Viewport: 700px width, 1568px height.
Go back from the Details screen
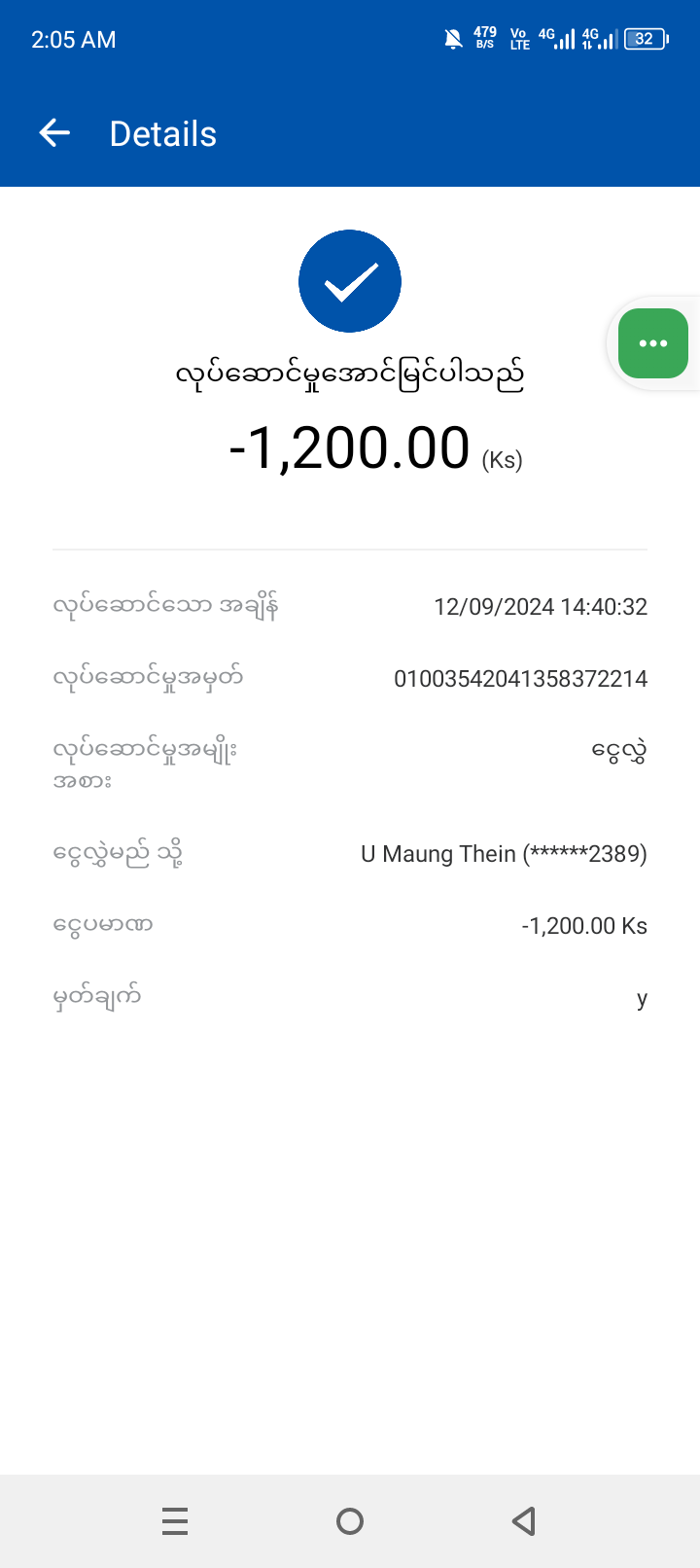click(x=54, y=133)
